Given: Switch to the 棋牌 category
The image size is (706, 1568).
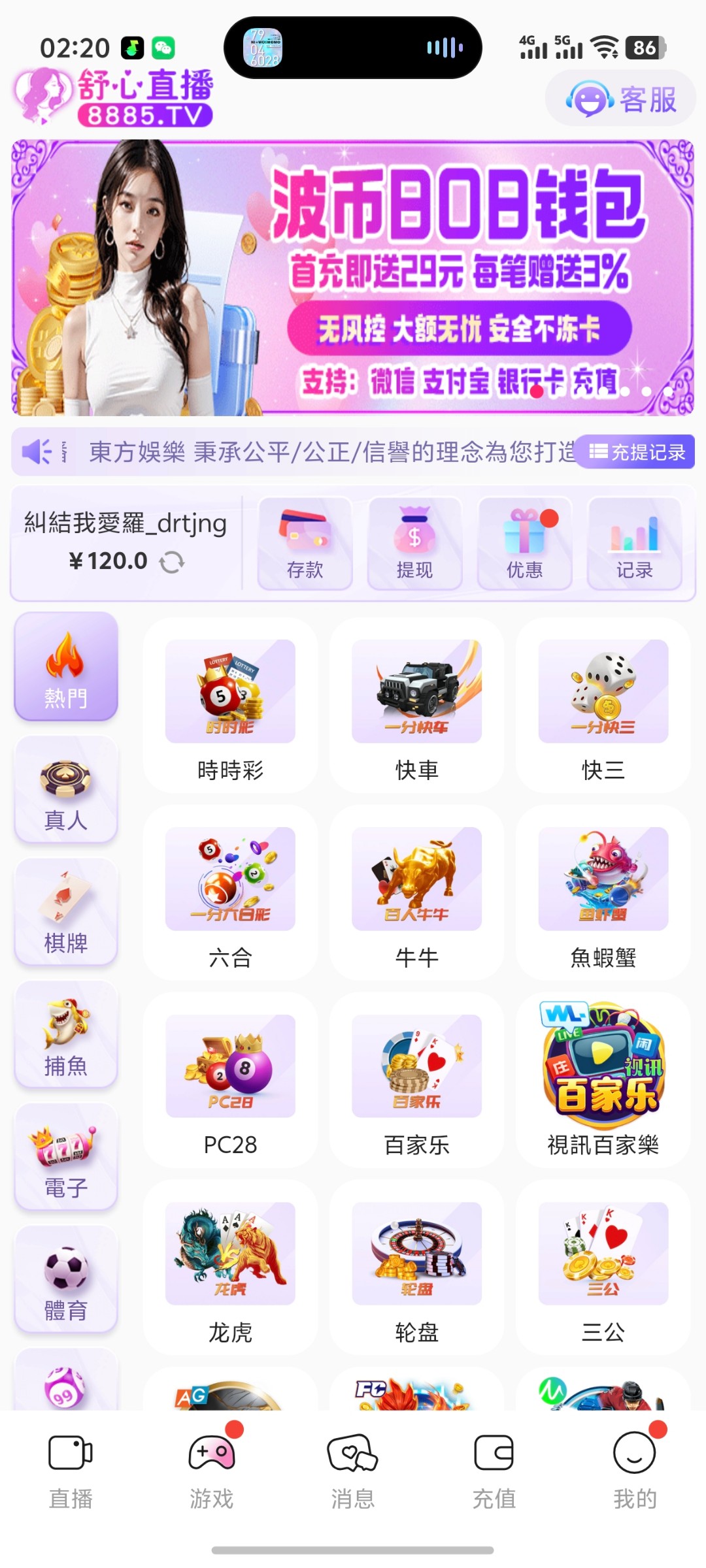Looking at the screenshot, I should pyautogui.click(x=66, y=912).
